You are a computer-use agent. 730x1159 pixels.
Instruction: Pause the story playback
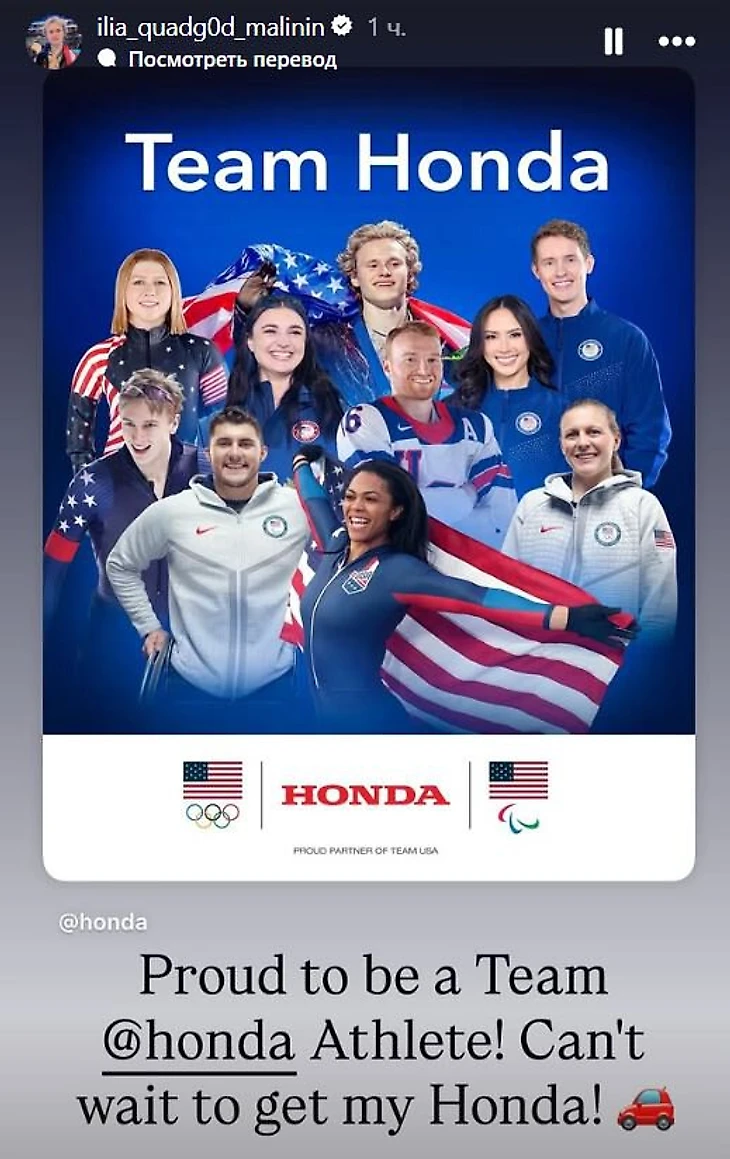coord(613,41)
